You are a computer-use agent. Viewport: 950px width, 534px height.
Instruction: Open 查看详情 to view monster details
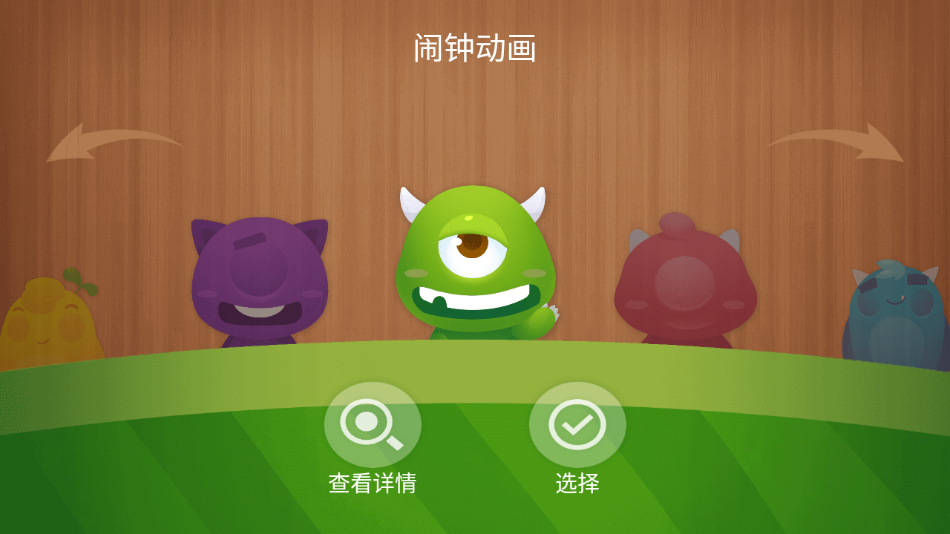372,425
